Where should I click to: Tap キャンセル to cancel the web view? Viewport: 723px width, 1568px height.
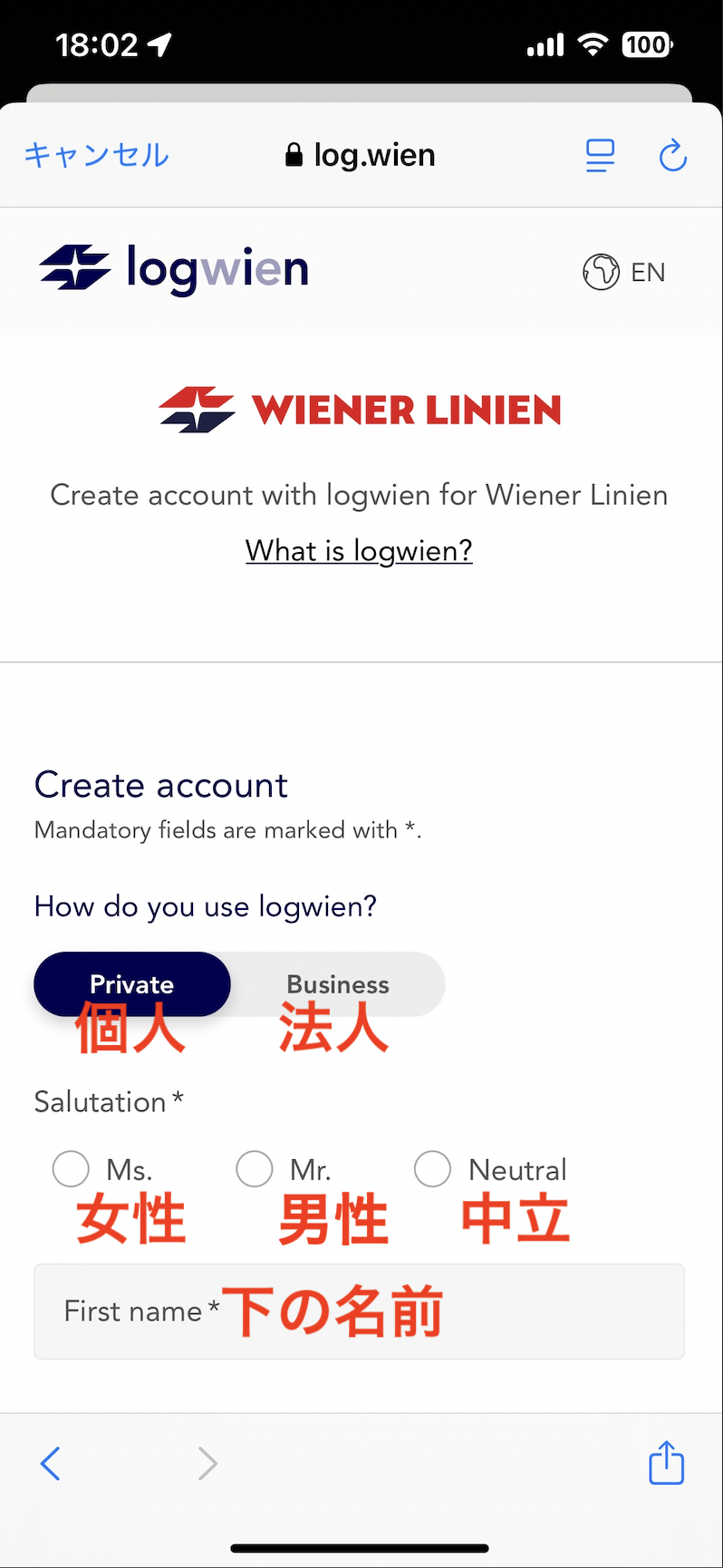click(x=96, y=155)
